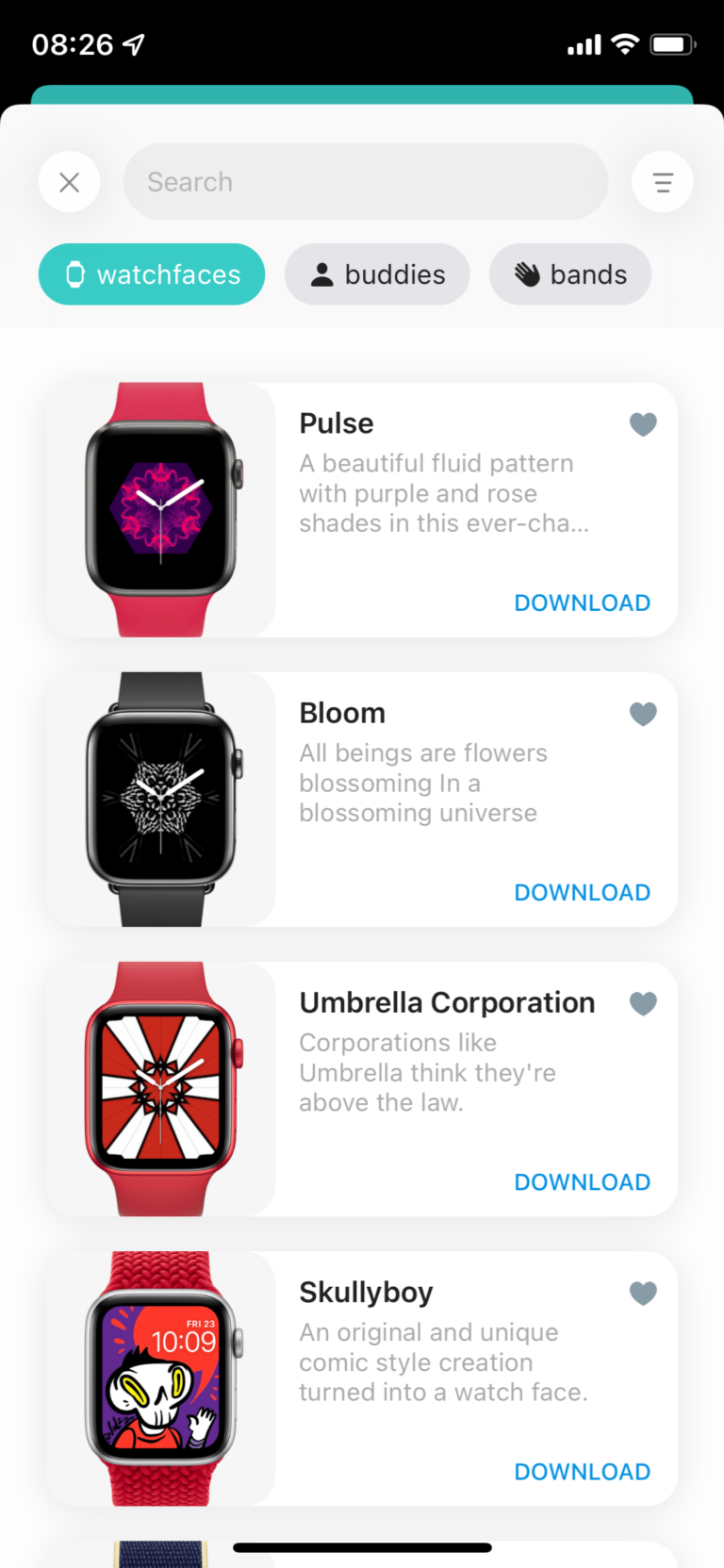Click the watch icon on the watchfaces filter
This screenshot has width=724, height=1568.
tap(75, 273)
